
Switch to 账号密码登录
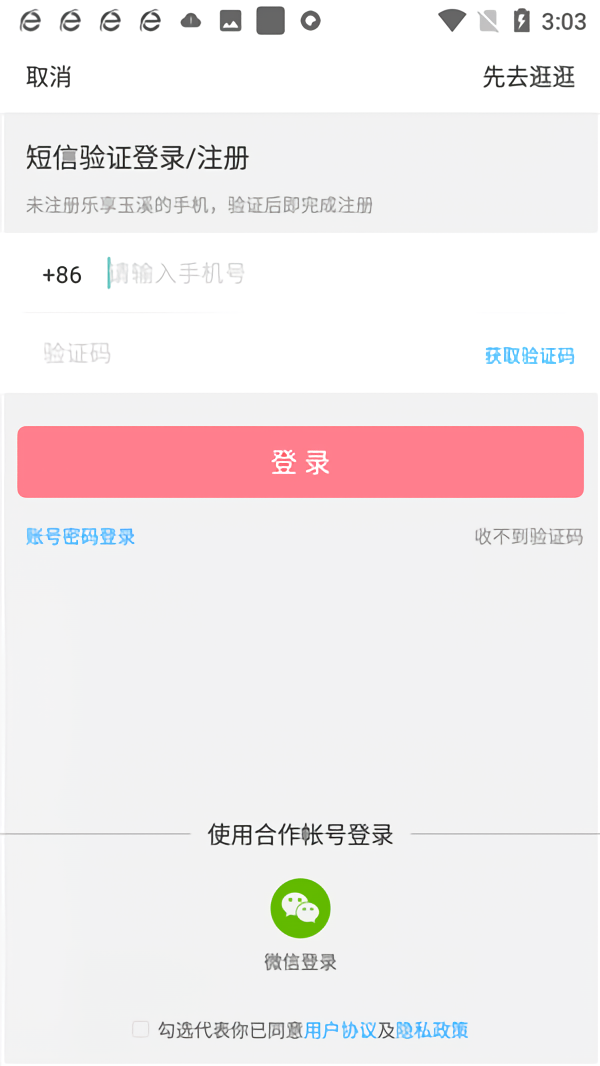pos(80,537)
